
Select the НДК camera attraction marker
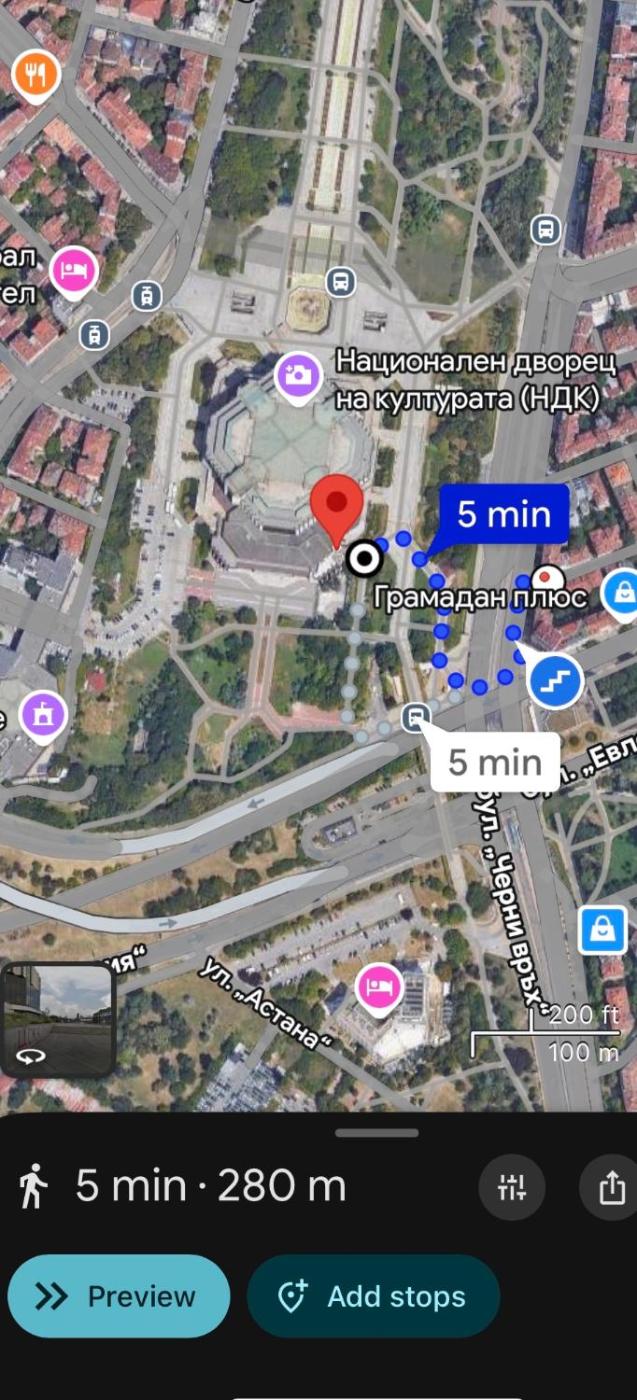pos(298,377)
